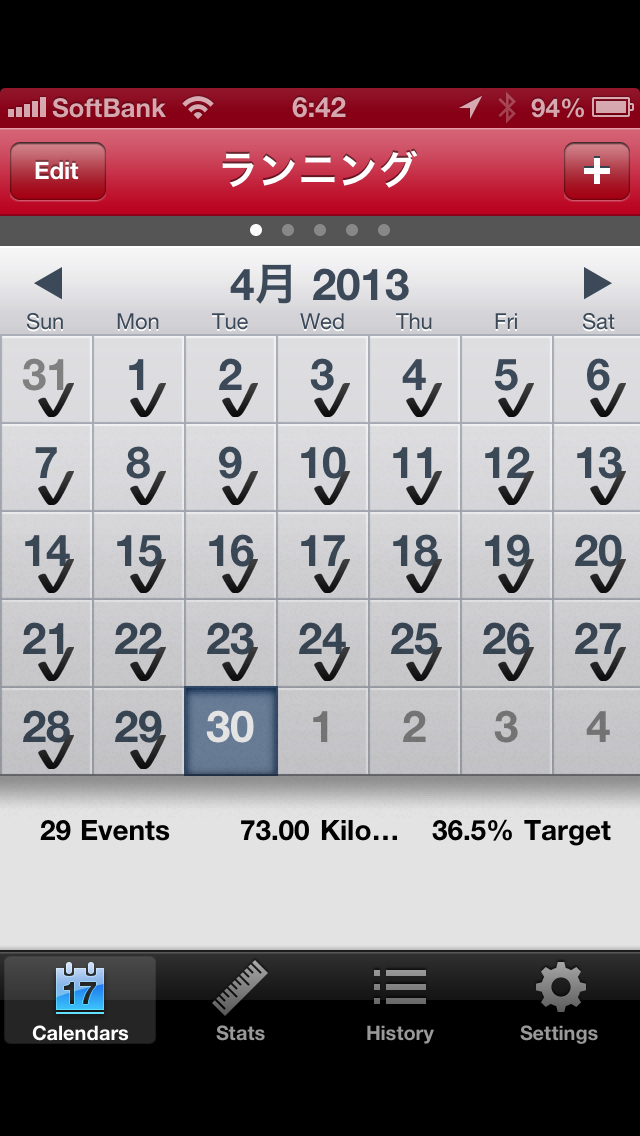Go to the next month
The width and height of the screenshot is (640, 1136).
[x=597, y=284]
